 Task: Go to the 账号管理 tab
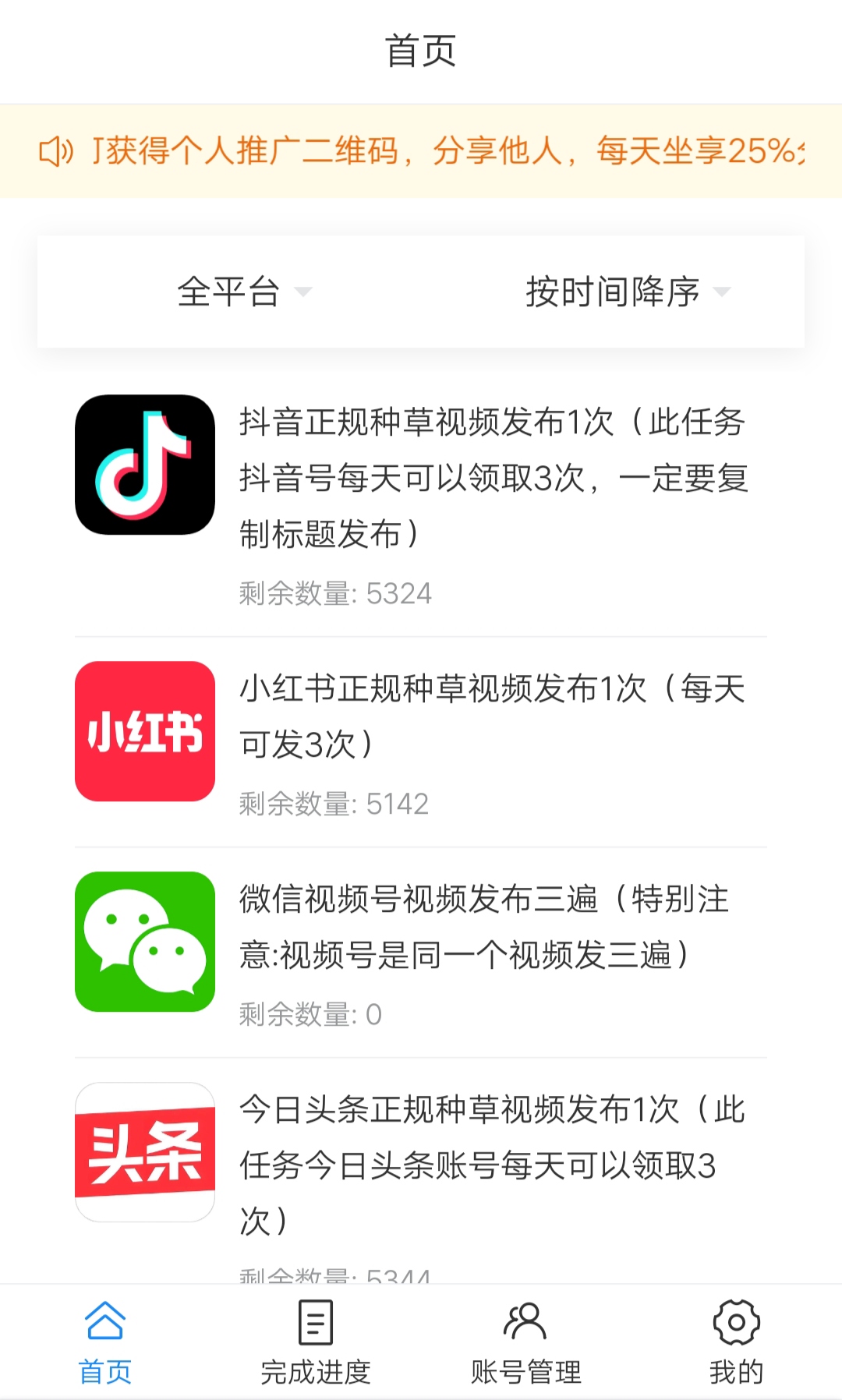click(526, 1342)
